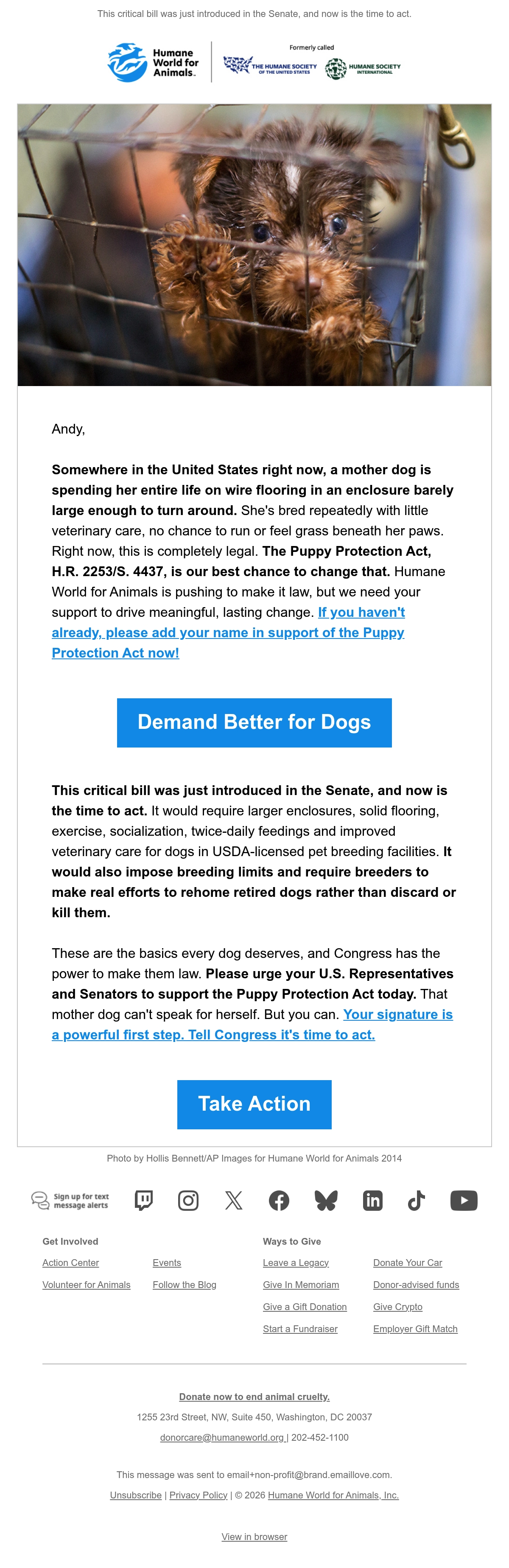Viewport: 509px width, 1568px height.
Task: Open the LinkedIn icon
Action: click(x=372, y=1200)
